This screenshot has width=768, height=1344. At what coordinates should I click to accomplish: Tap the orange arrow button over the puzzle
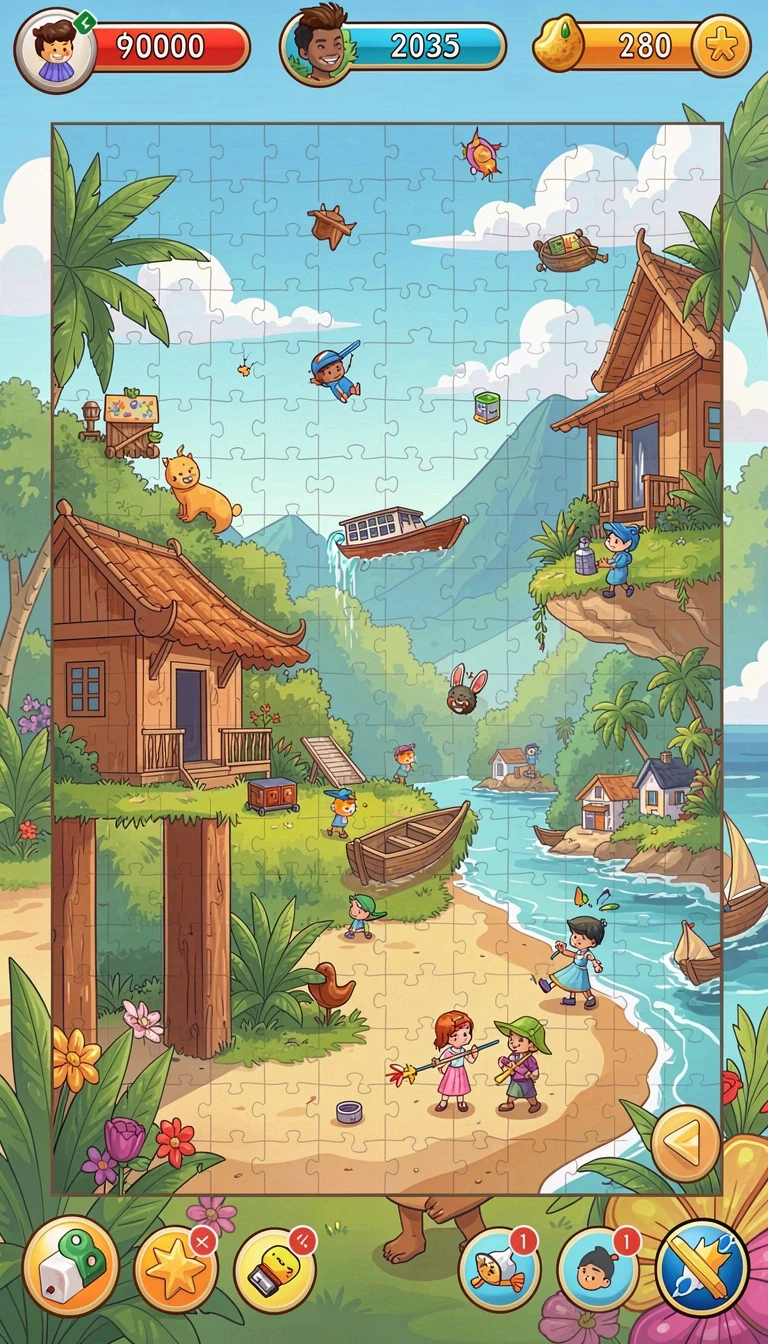[x=685, y=1143]
